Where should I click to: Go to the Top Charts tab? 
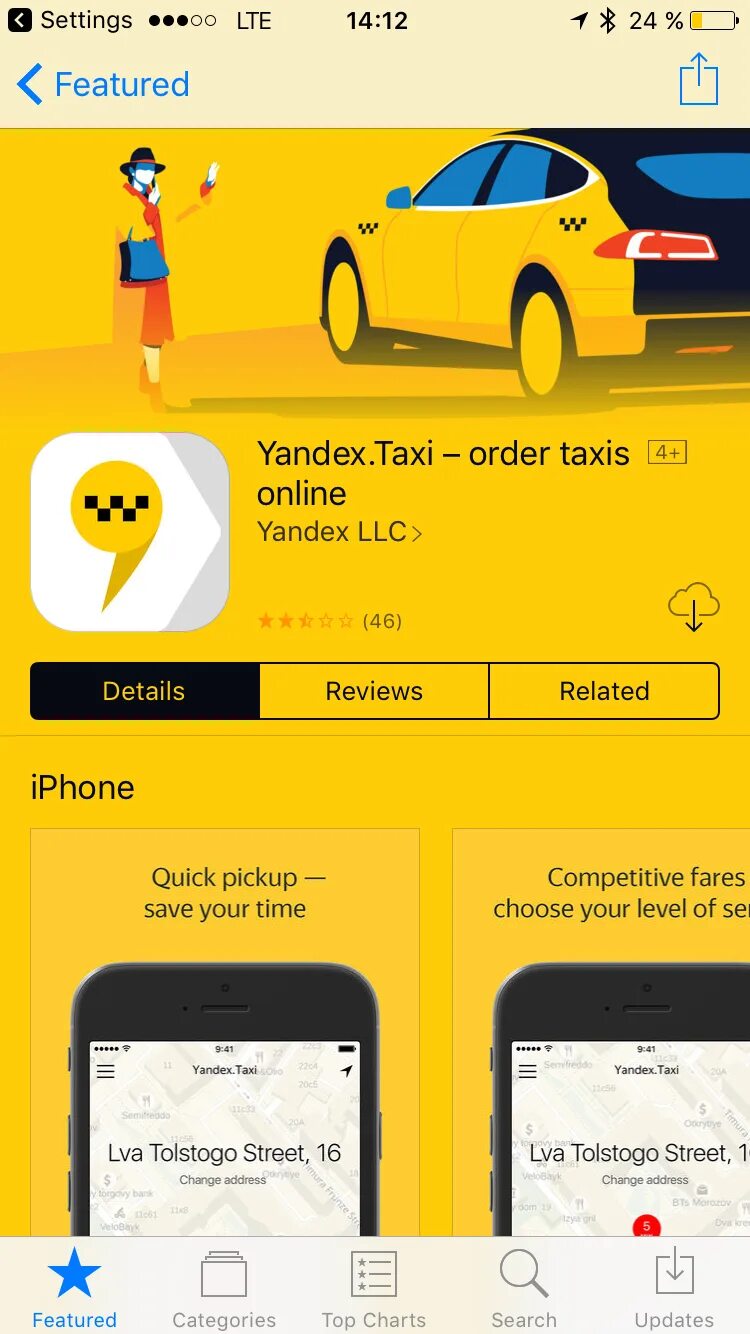click(374, 1290)
